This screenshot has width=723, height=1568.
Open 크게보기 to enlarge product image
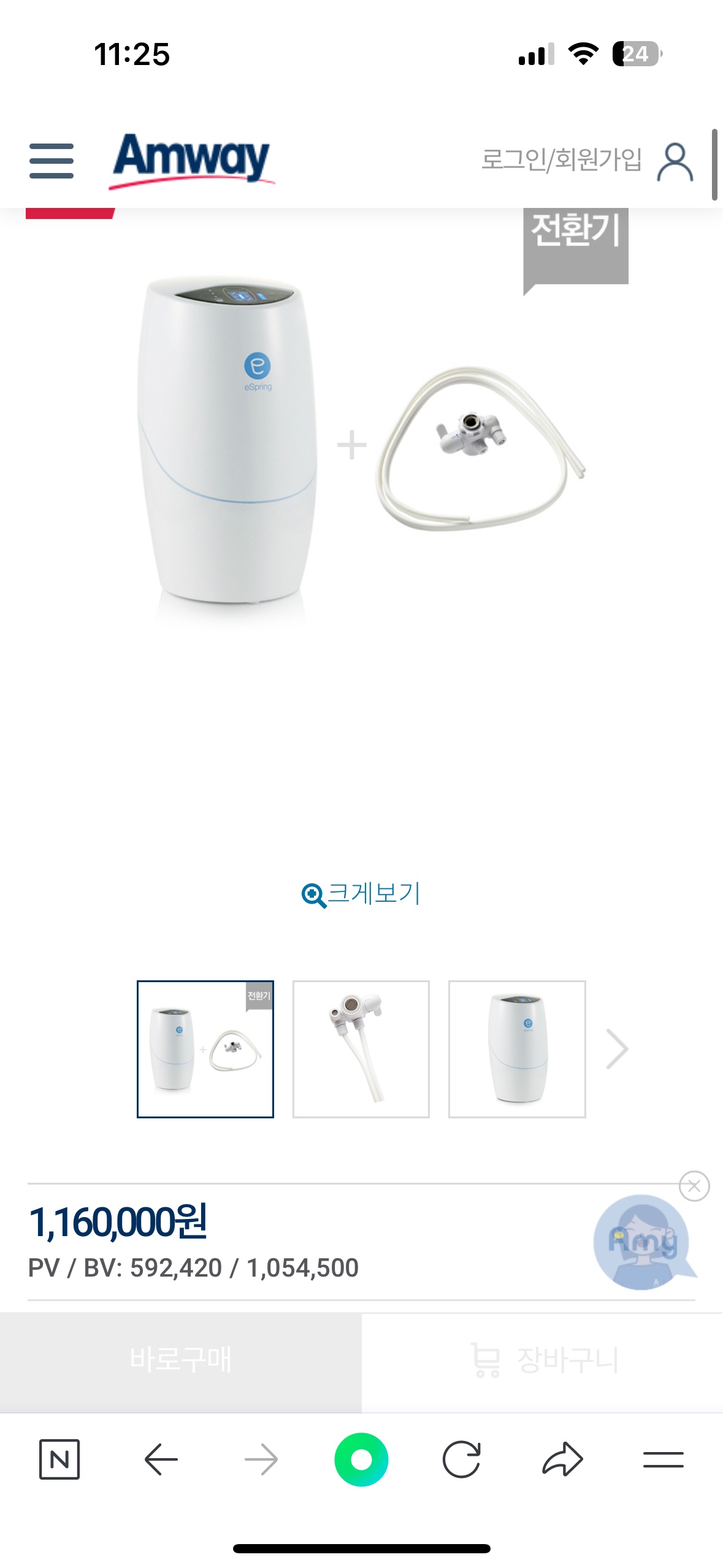361,894
